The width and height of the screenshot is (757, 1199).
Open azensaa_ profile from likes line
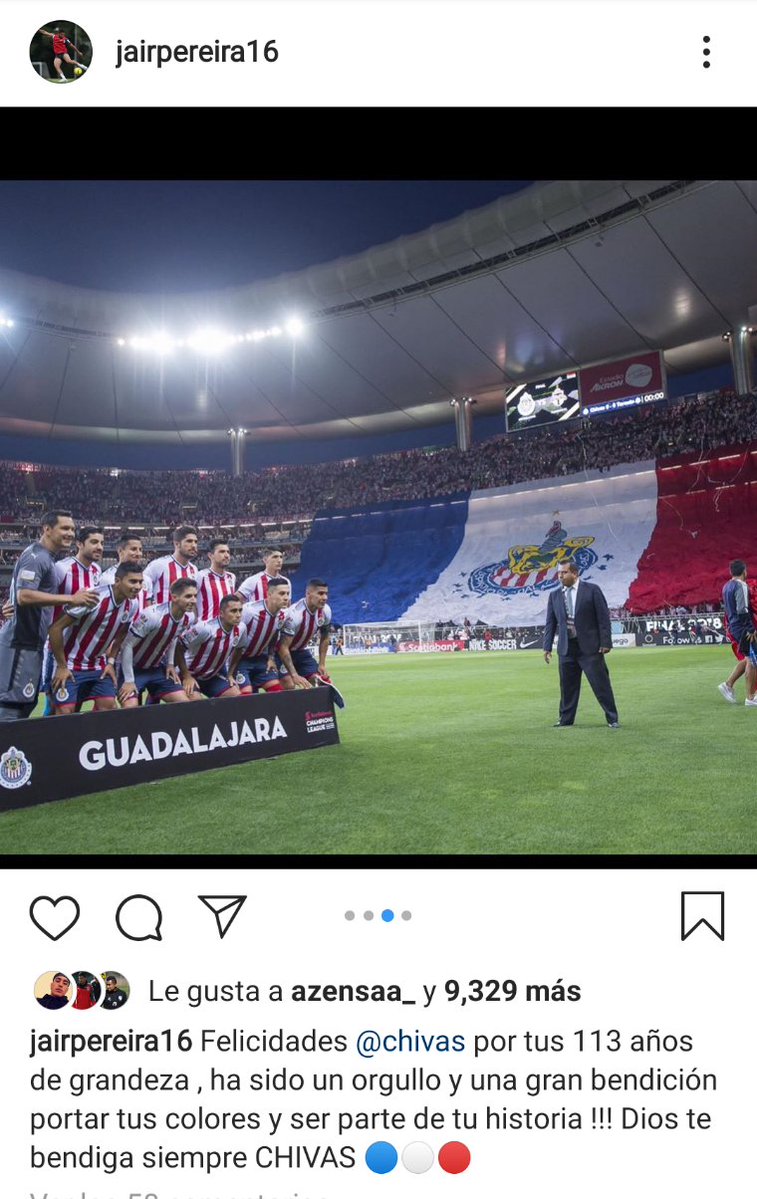[x=353, y=992]
